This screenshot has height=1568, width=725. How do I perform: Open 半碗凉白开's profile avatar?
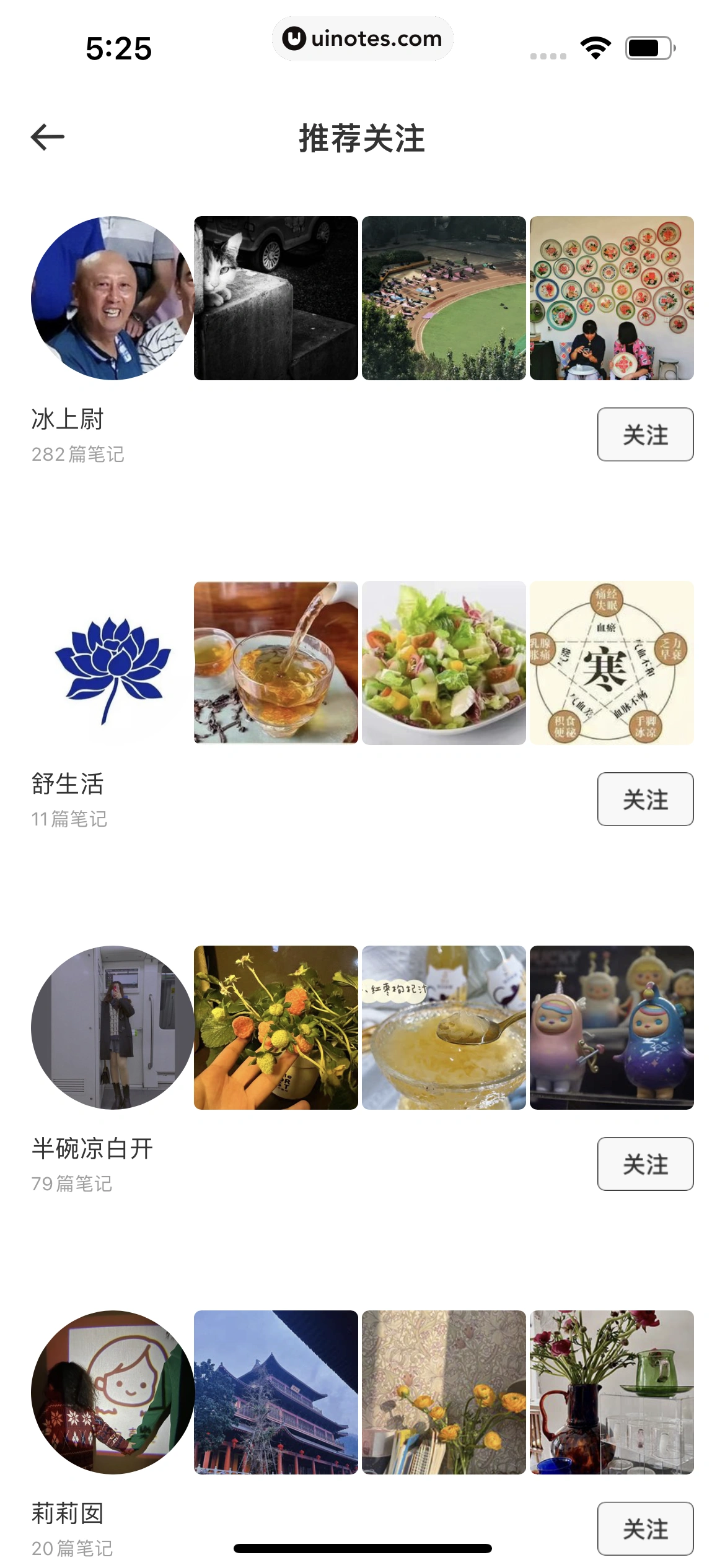[112, 1027]
